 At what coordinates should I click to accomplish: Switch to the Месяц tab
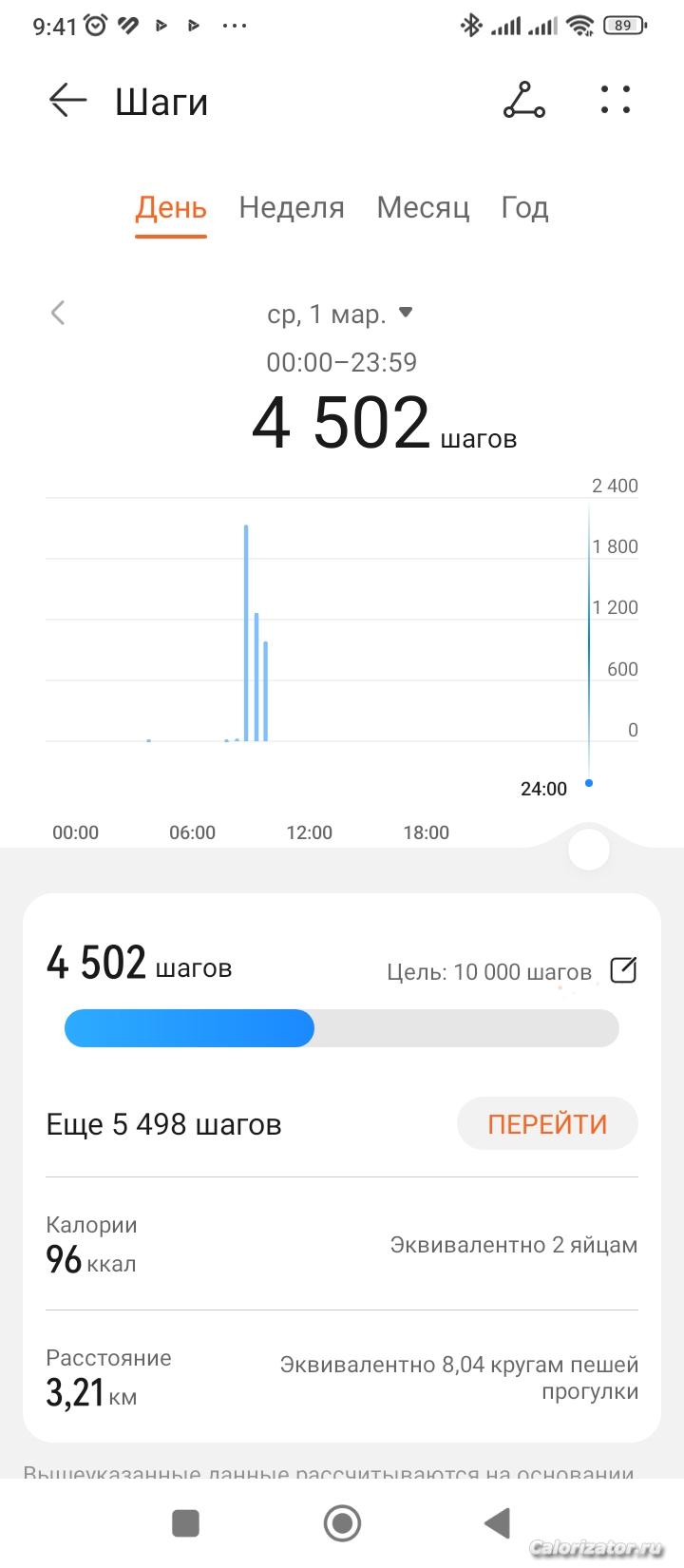(423, 207)
